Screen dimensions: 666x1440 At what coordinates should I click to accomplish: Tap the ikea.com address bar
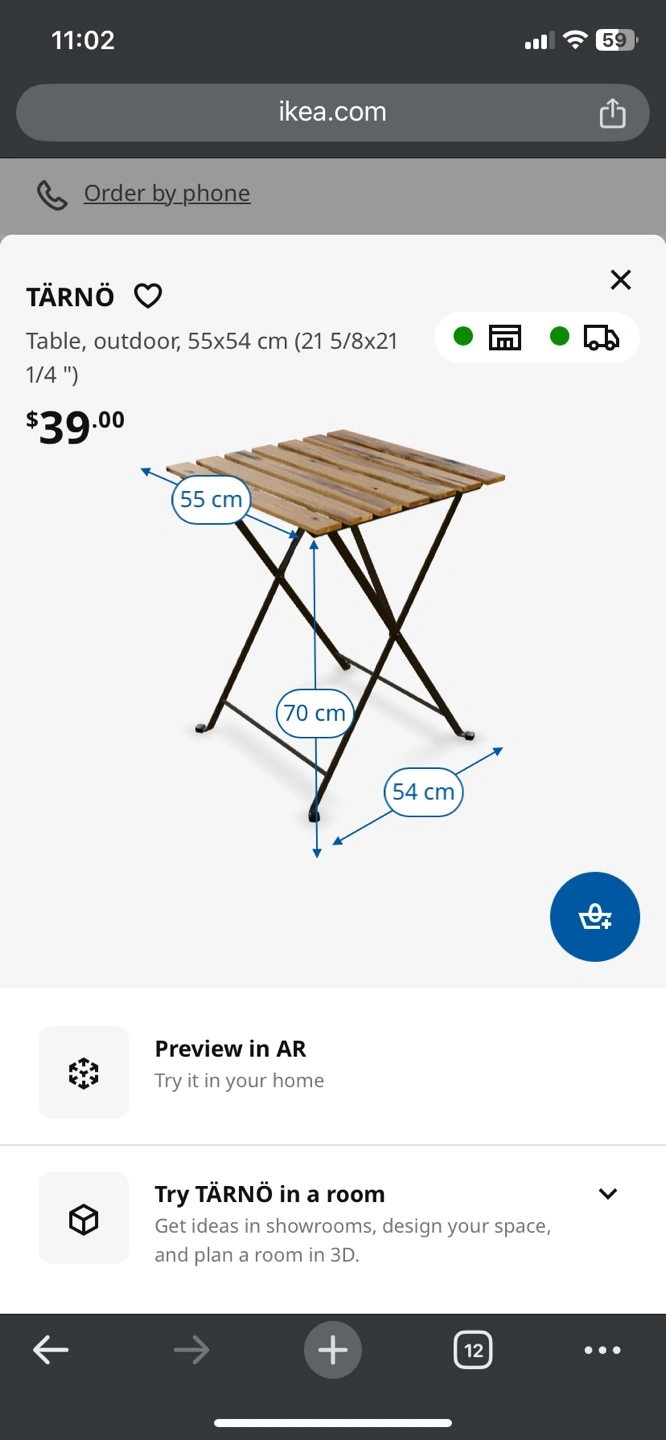[332, 112]
